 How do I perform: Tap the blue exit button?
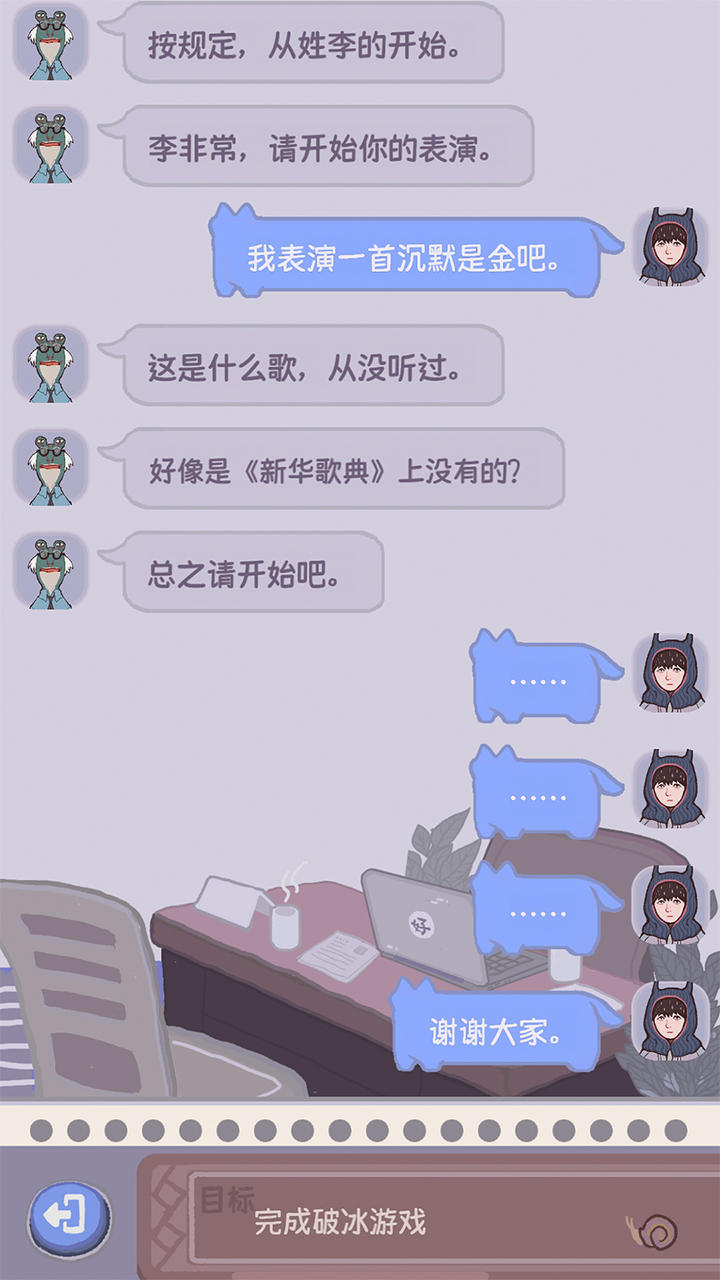click(69, 1218)
